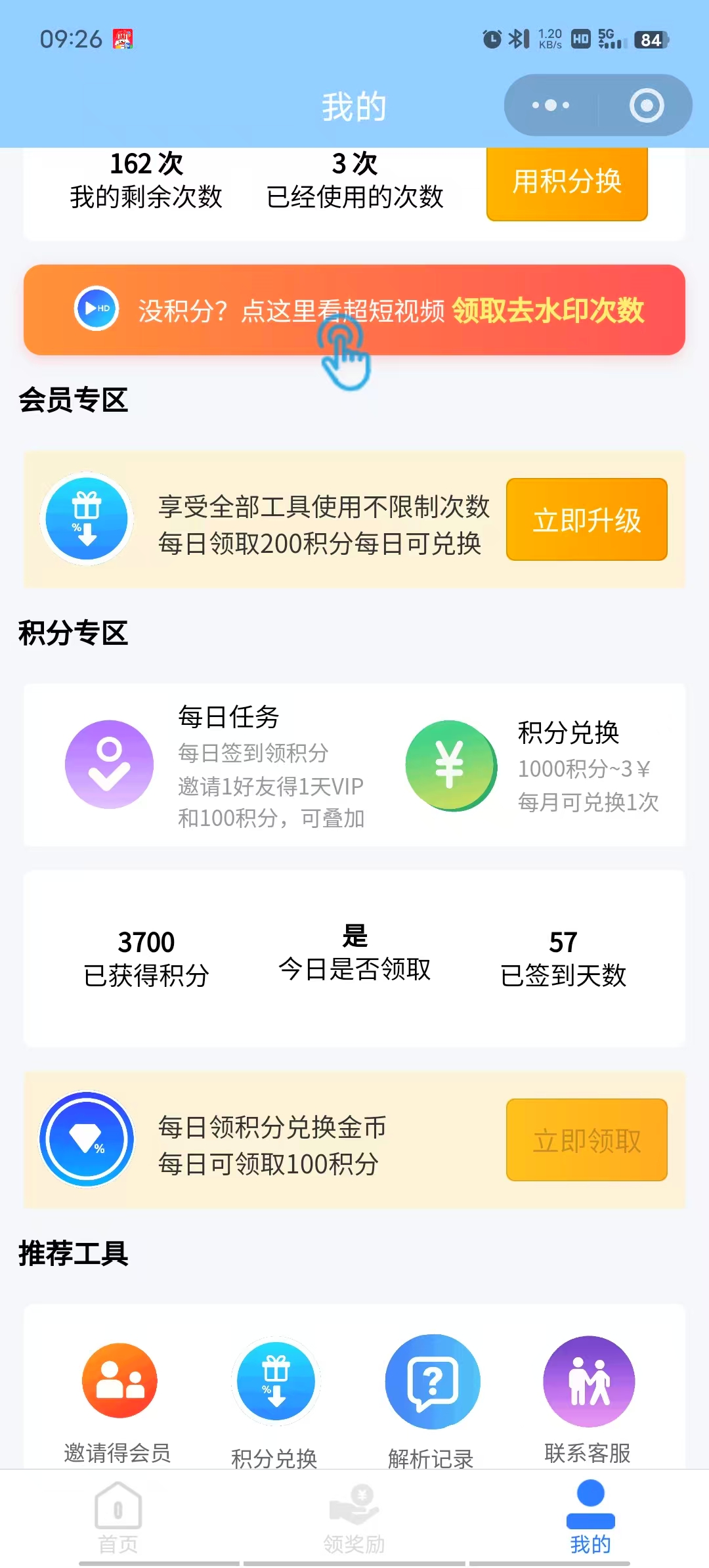Open 积分兑换 gift tool icon
Screen dimensions: 709x1568
point(276,1381)
